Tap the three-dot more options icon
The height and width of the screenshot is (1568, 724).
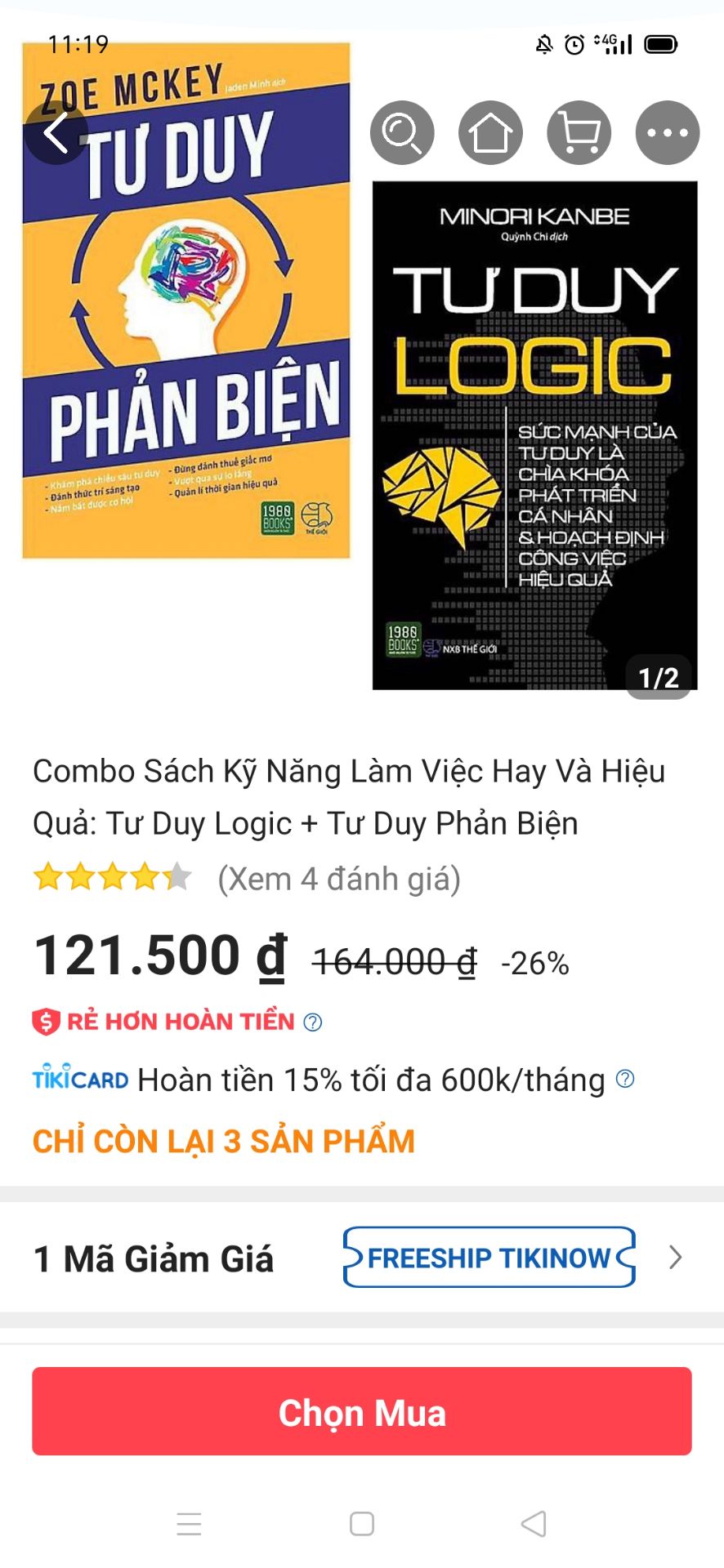click(668, 132)
